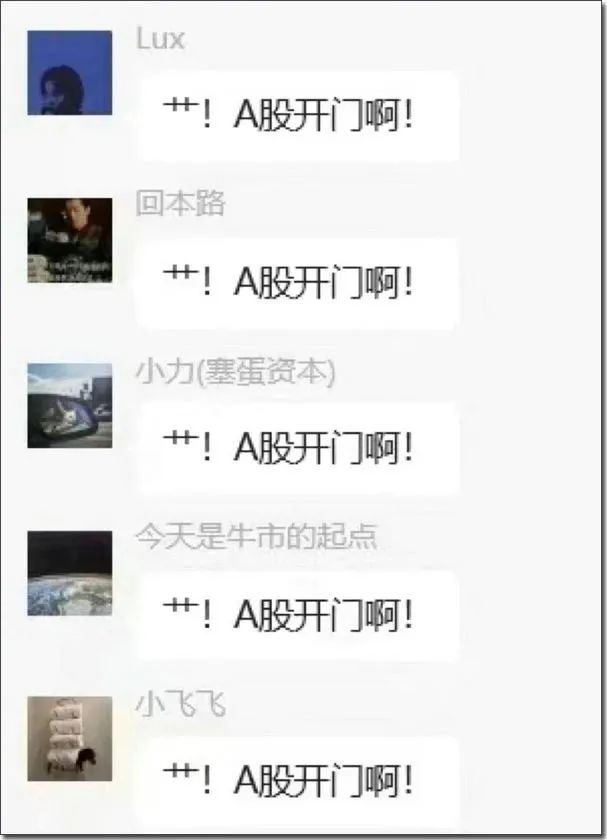The height and width of the screenshot is (840, 607).
Task: Open profile photo of 今天是牛市的起点
Action: coord(69,572)
